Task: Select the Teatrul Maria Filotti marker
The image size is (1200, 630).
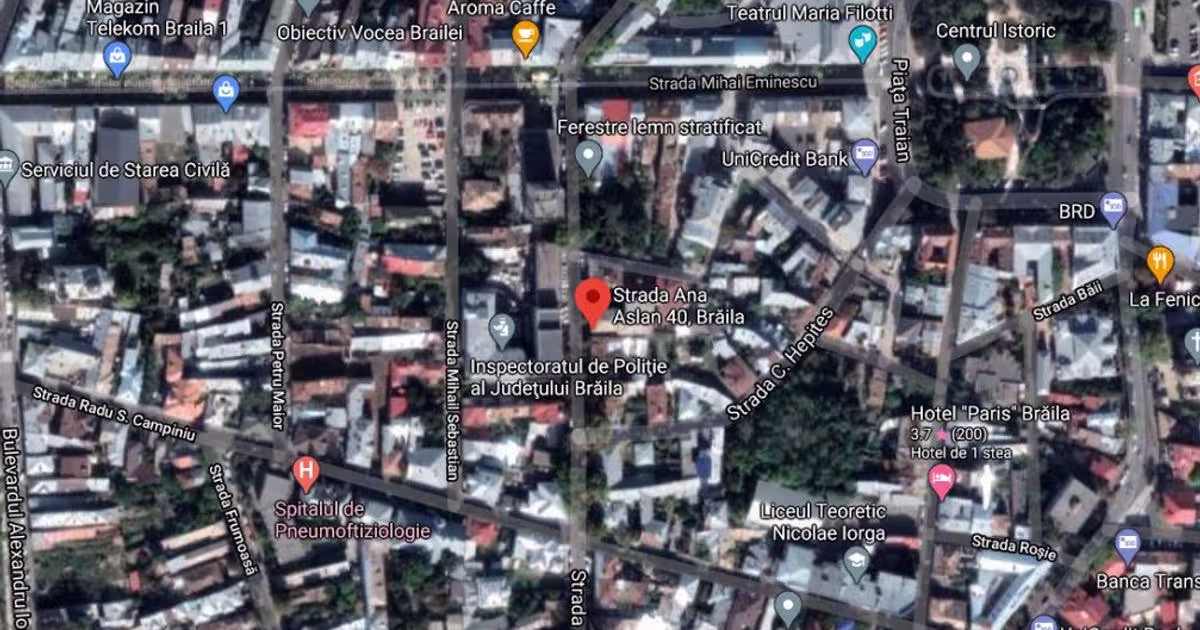Action: [860, 40]
